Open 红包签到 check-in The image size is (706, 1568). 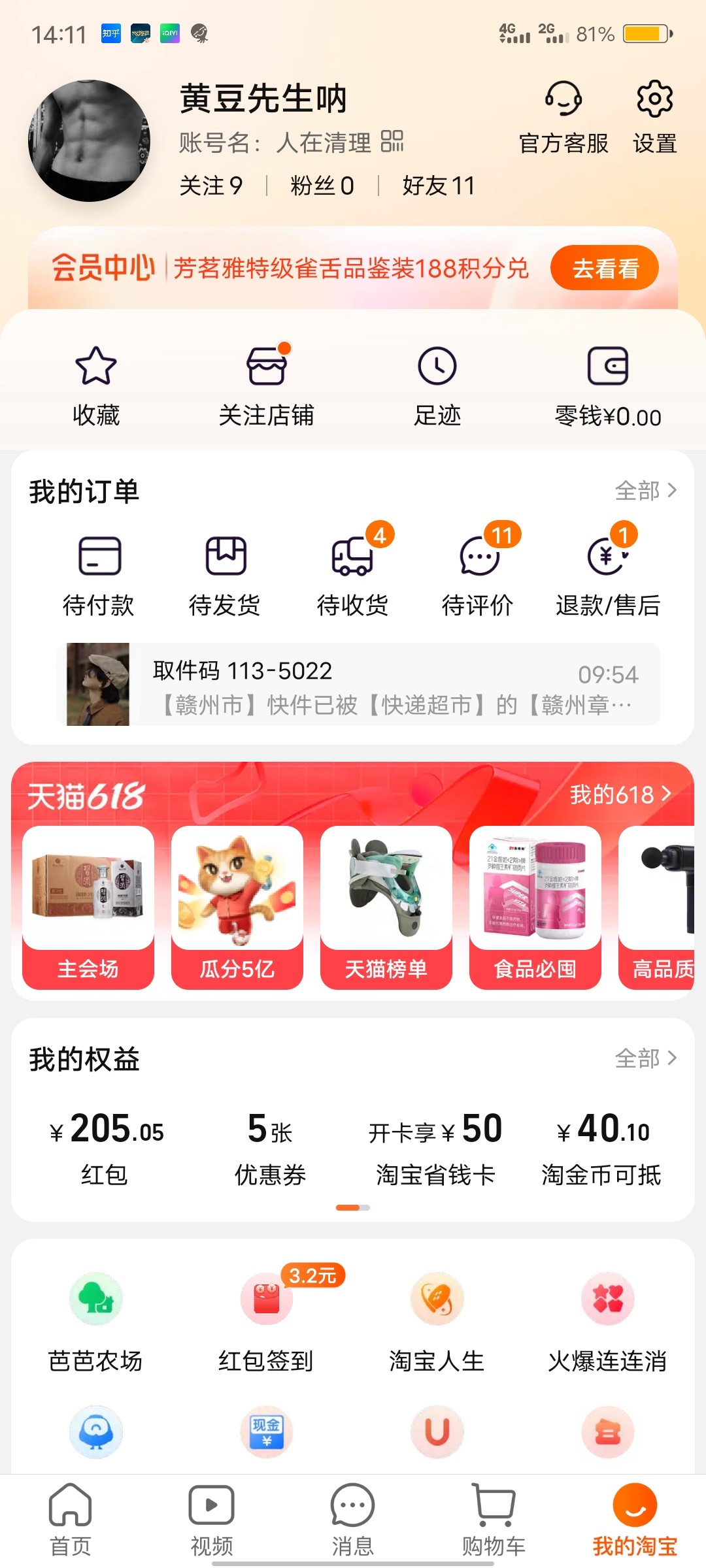click(x=266, y=1321)
